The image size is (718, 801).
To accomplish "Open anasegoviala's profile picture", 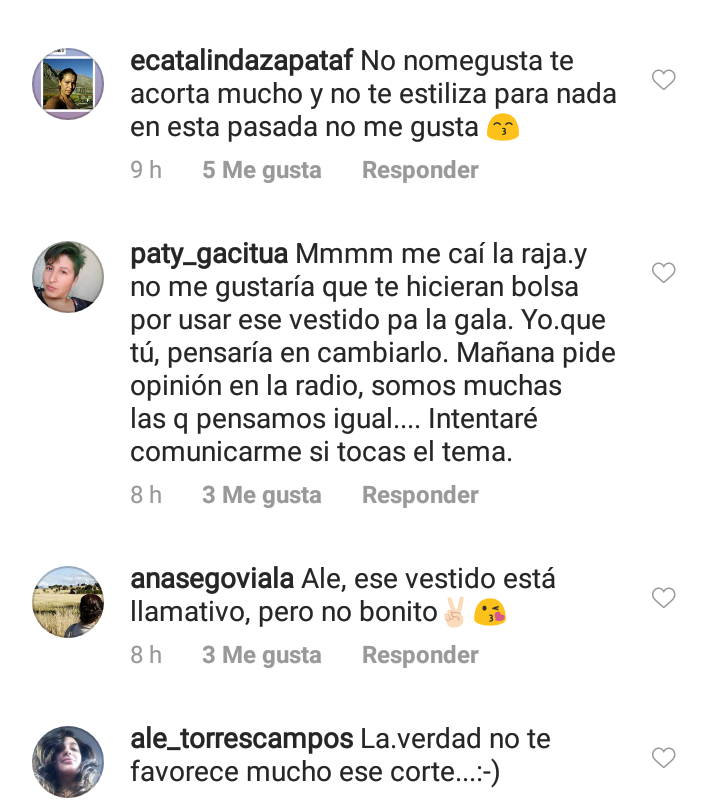I will [68, 602].
